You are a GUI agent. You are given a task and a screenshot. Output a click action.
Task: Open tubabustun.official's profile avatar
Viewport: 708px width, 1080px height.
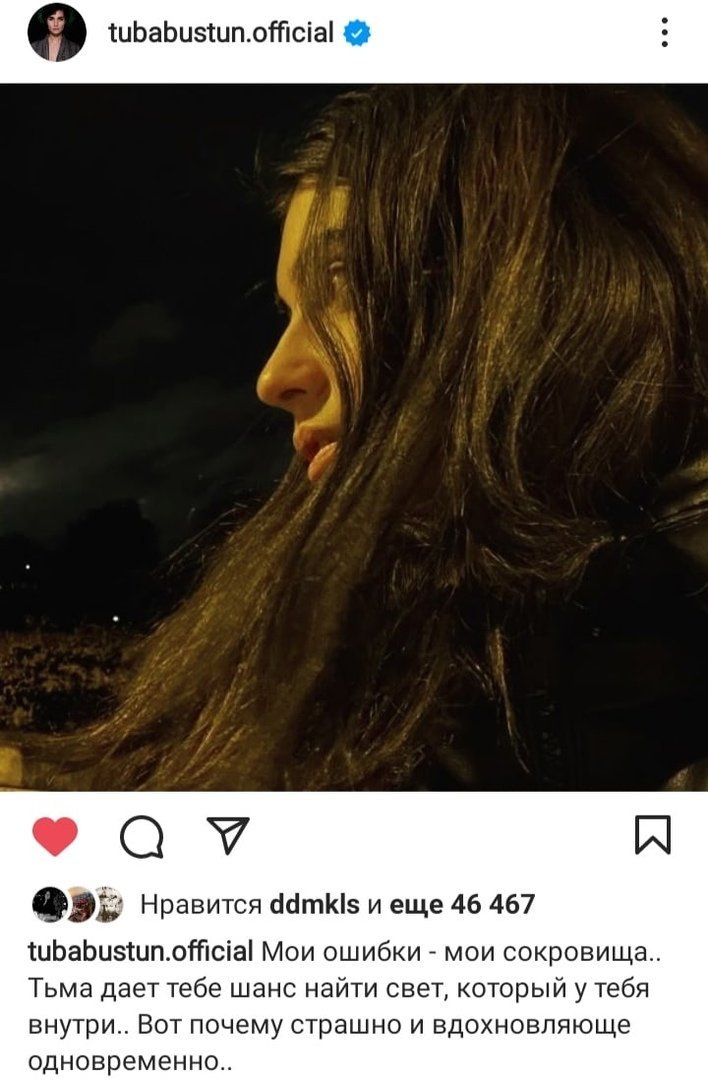[x=56, y=34]
